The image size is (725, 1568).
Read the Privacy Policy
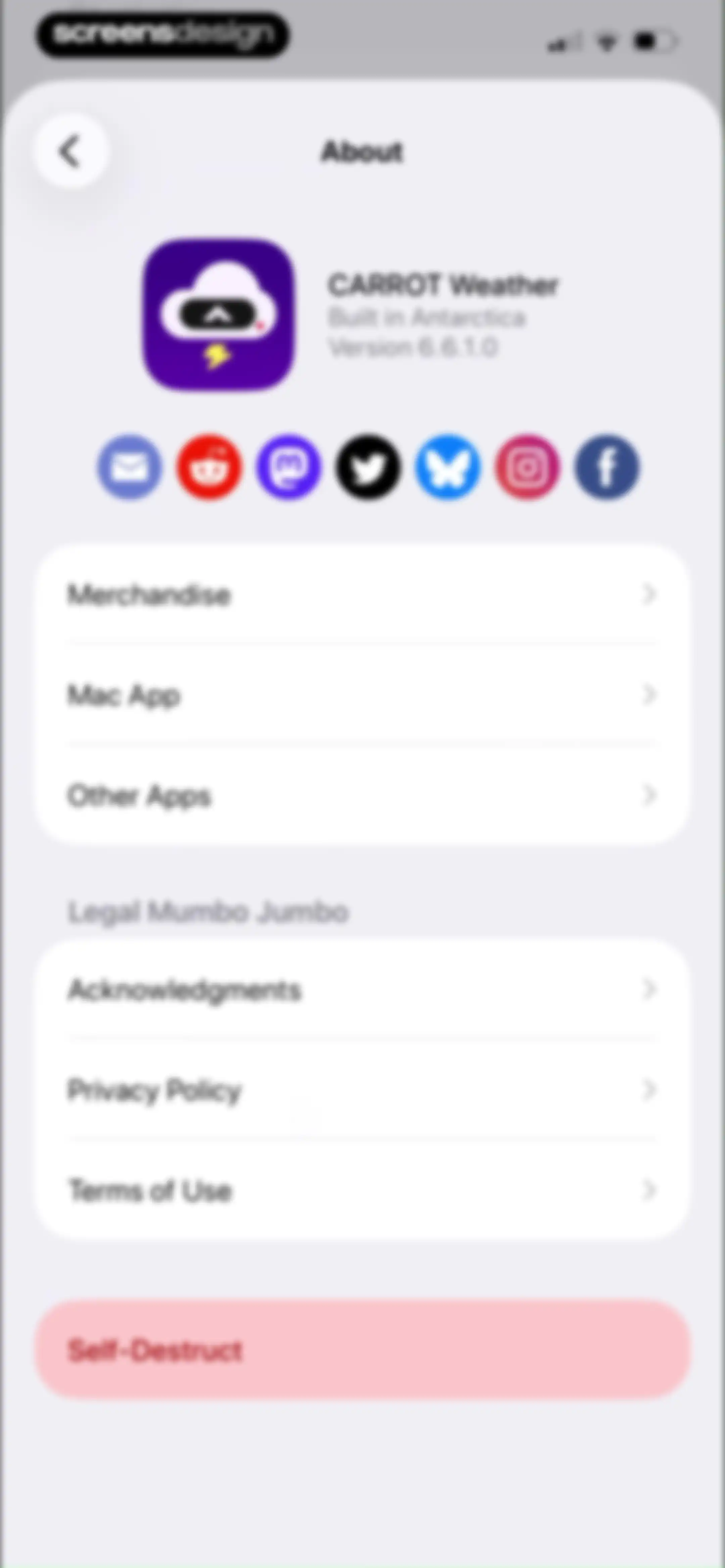pyautogui.click(x=363, y=1090)
